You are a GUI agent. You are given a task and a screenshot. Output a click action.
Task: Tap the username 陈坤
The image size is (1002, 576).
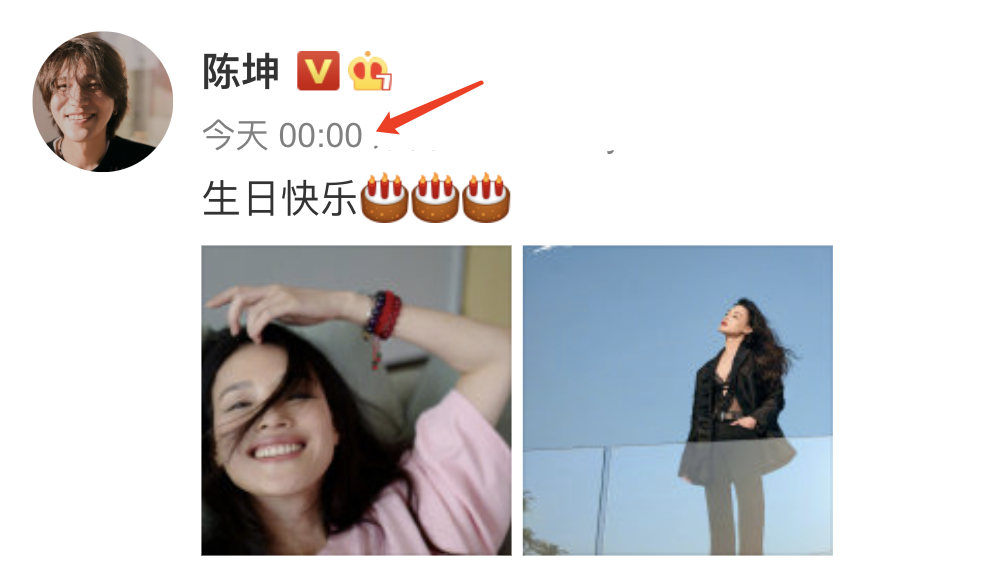[241, 71]
